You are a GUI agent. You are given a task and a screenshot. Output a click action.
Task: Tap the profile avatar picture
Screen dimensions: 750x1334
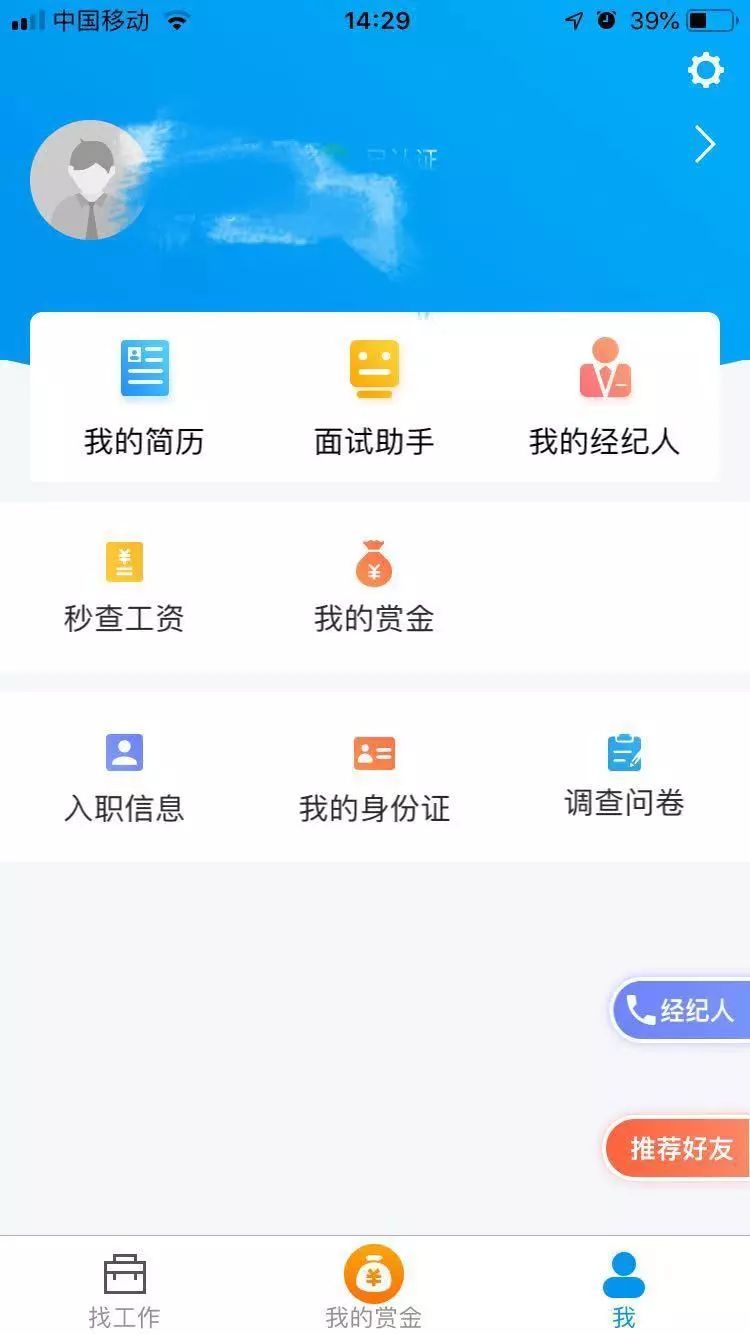pyautogui.click(x=90, y=180)
